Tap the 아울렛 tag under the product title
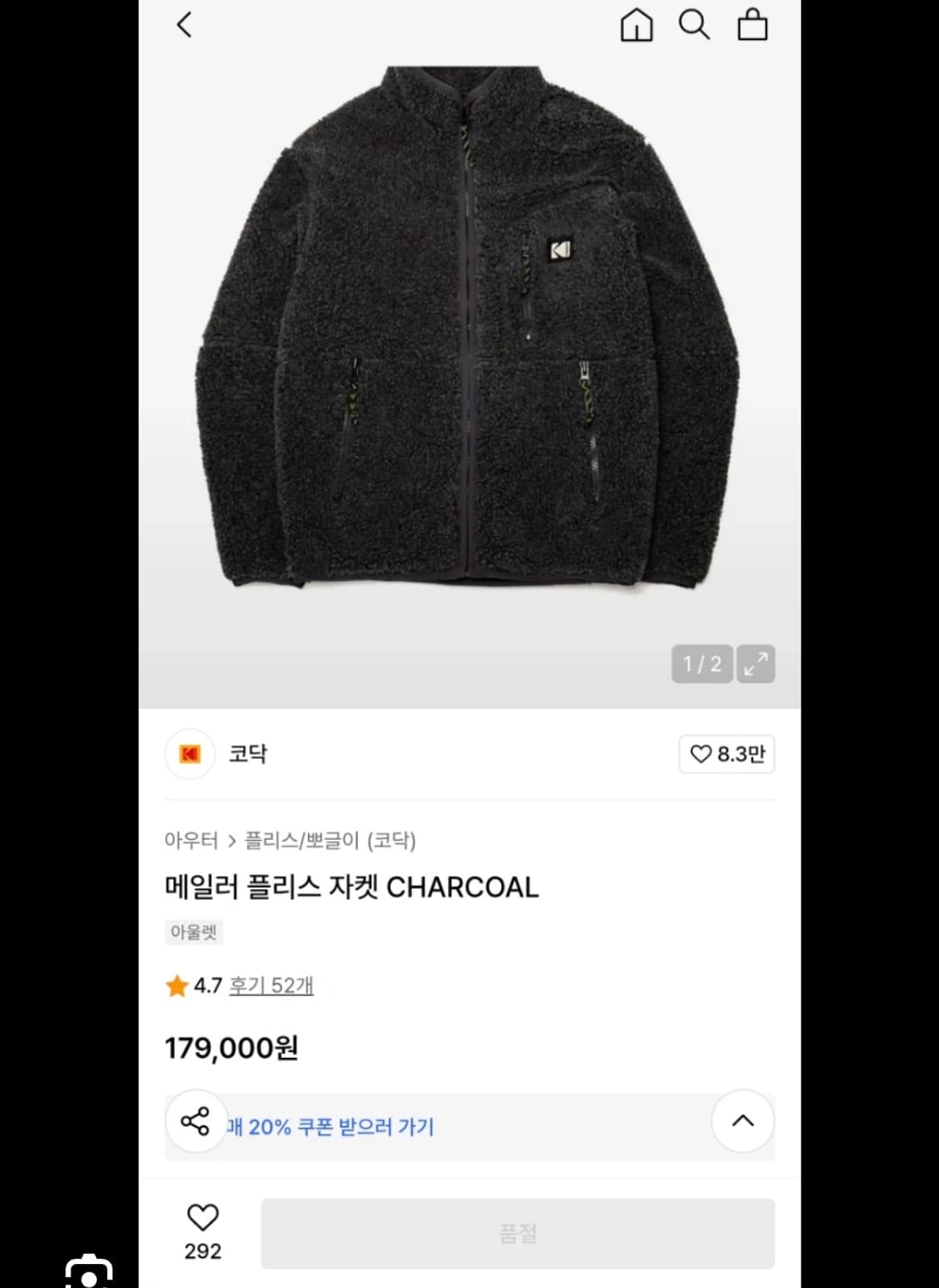The width and height of the screenshot is (939, 1288). pos(193,932)
